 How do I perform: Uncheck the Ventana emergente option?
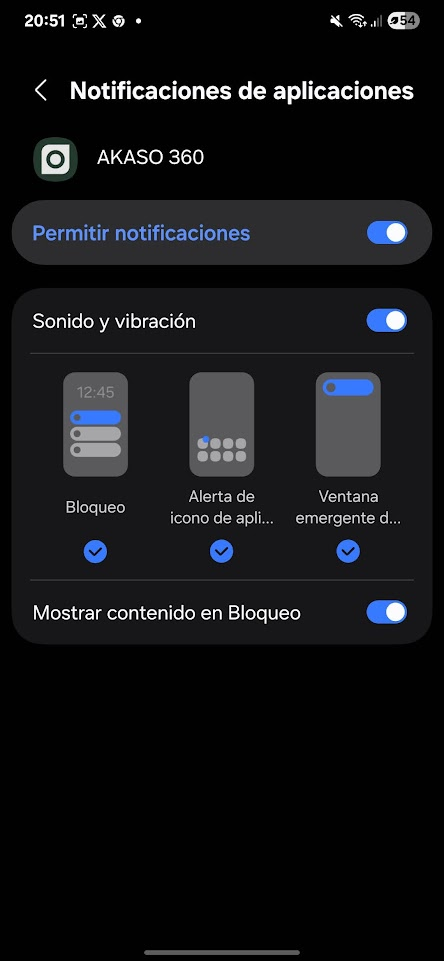(x=348, y=552)
